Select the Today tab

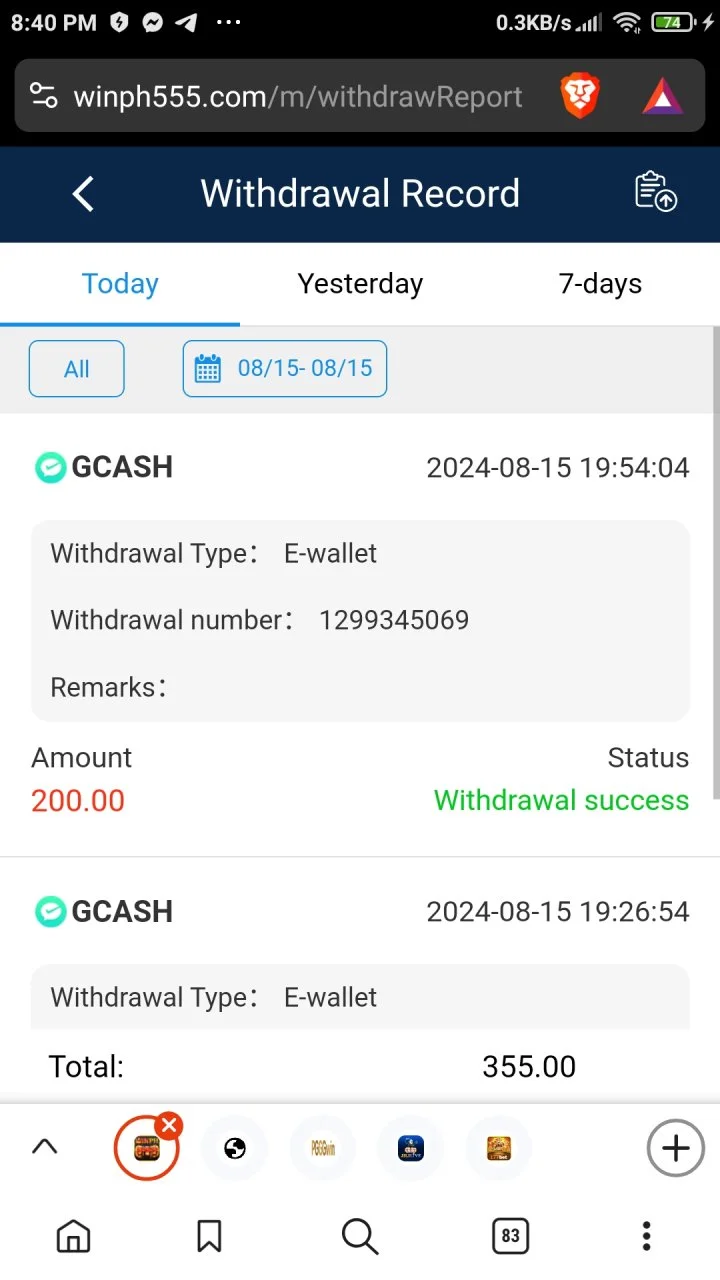tap(120, 284)
